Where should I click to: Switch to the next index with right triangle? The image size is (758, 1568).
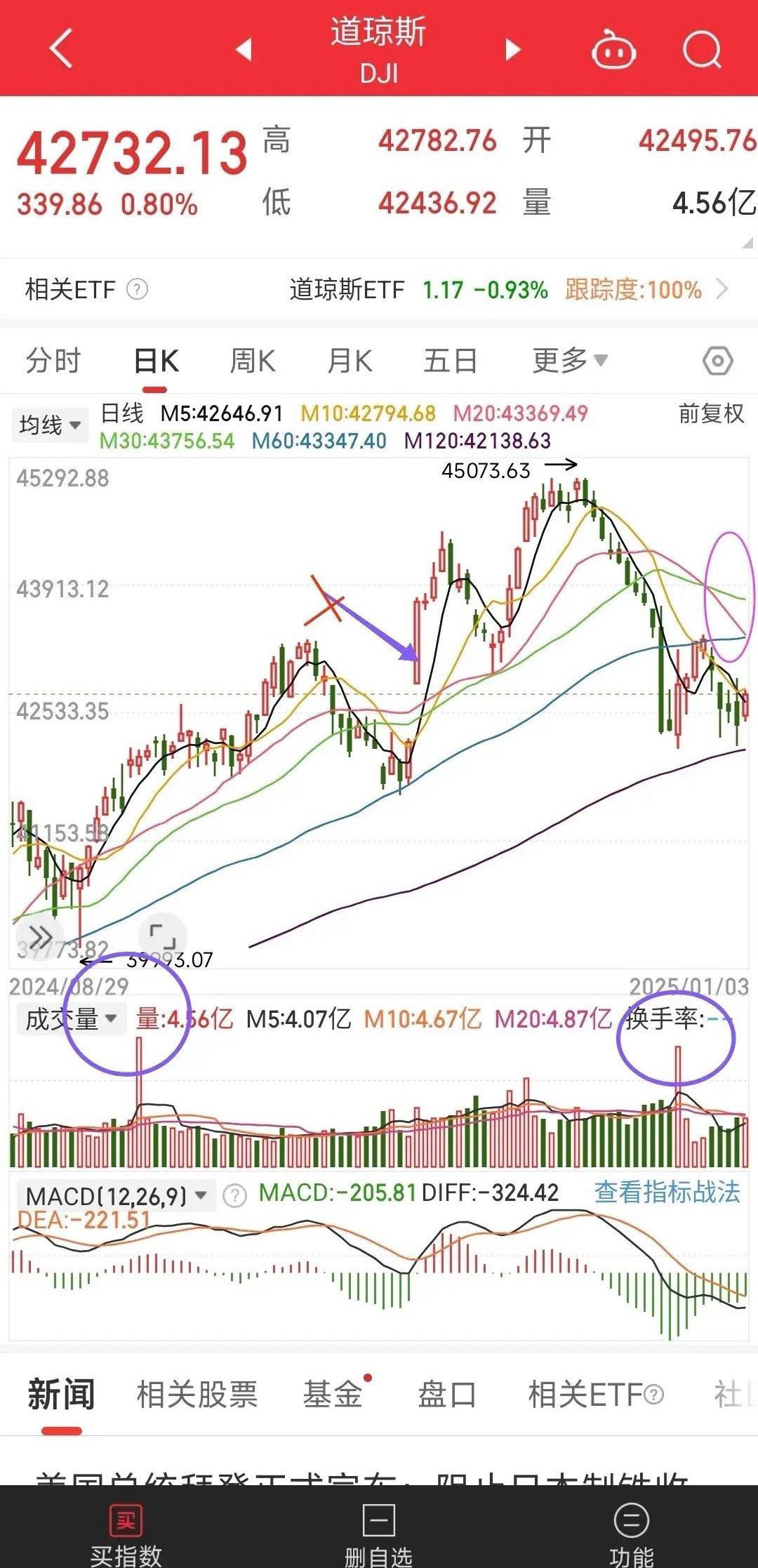click(513, 49)
